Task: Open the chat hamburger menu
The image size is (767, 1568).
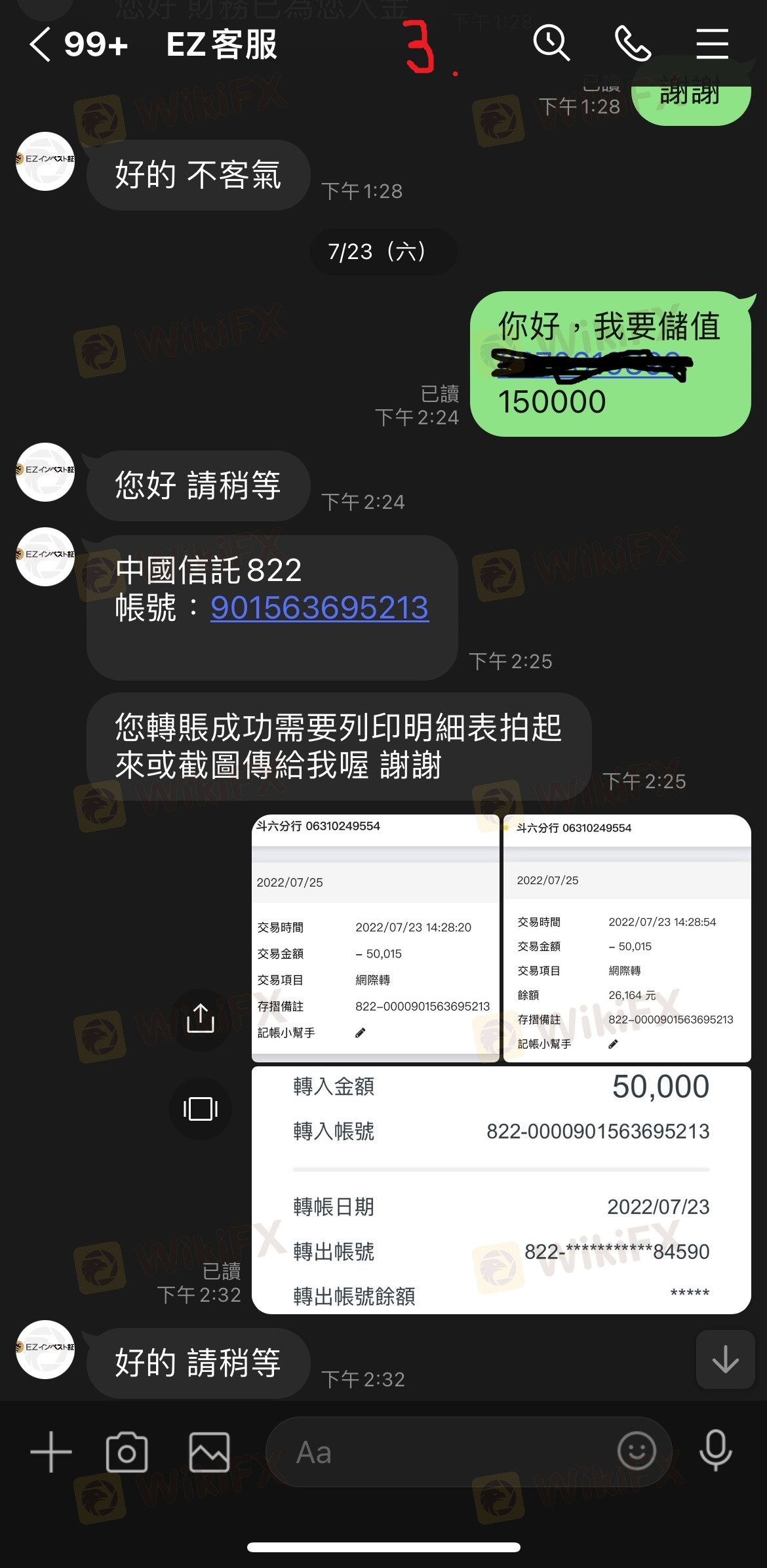Action: (x=712, y=44)
